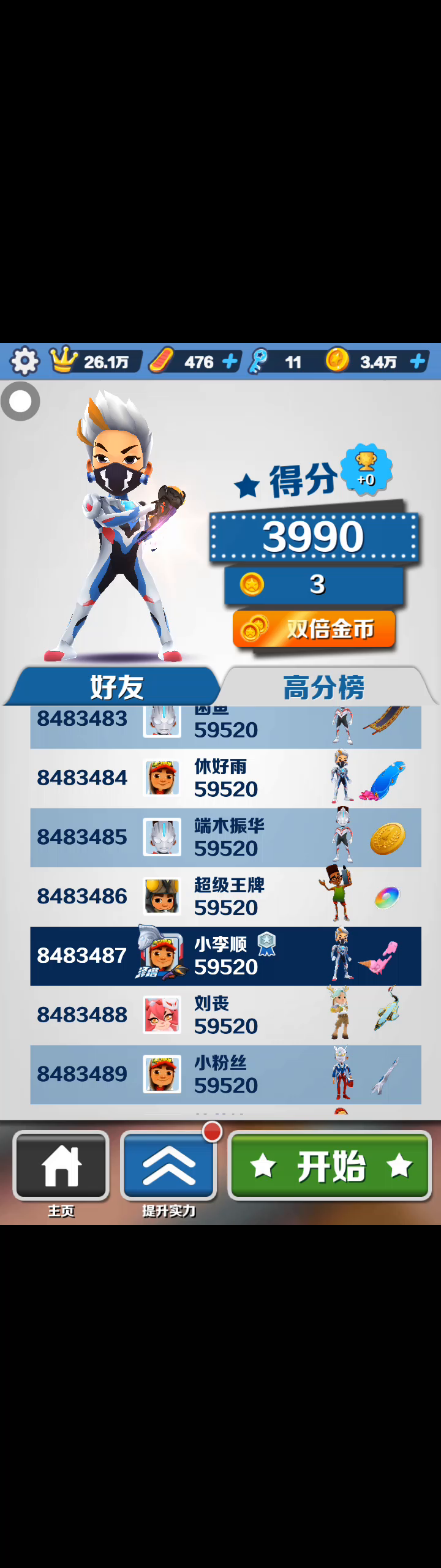
Task: Add more coins with the plus
Action: [x=418, y=362]
